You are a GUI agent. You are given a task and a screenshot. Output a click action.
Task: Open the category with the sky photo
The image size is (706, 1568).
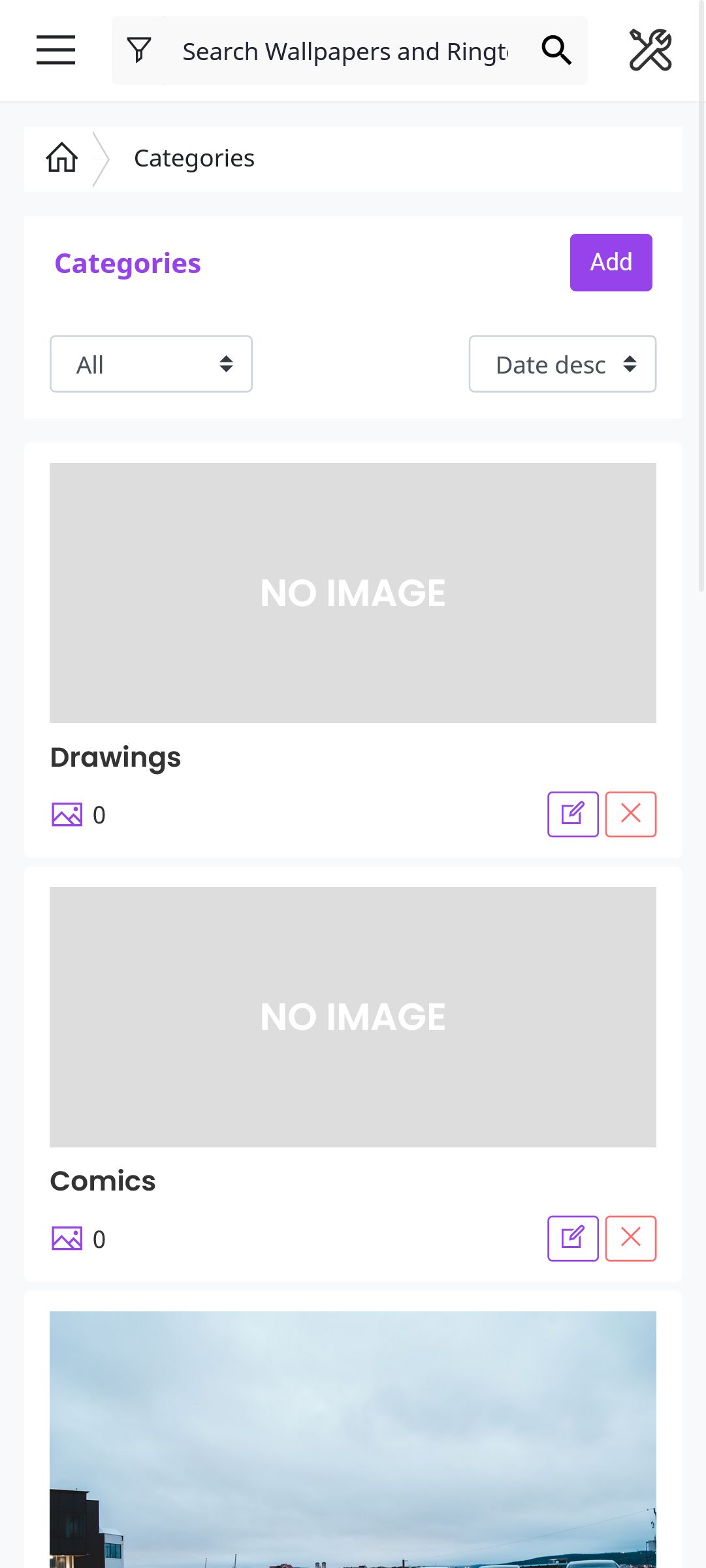(353, 1437)
